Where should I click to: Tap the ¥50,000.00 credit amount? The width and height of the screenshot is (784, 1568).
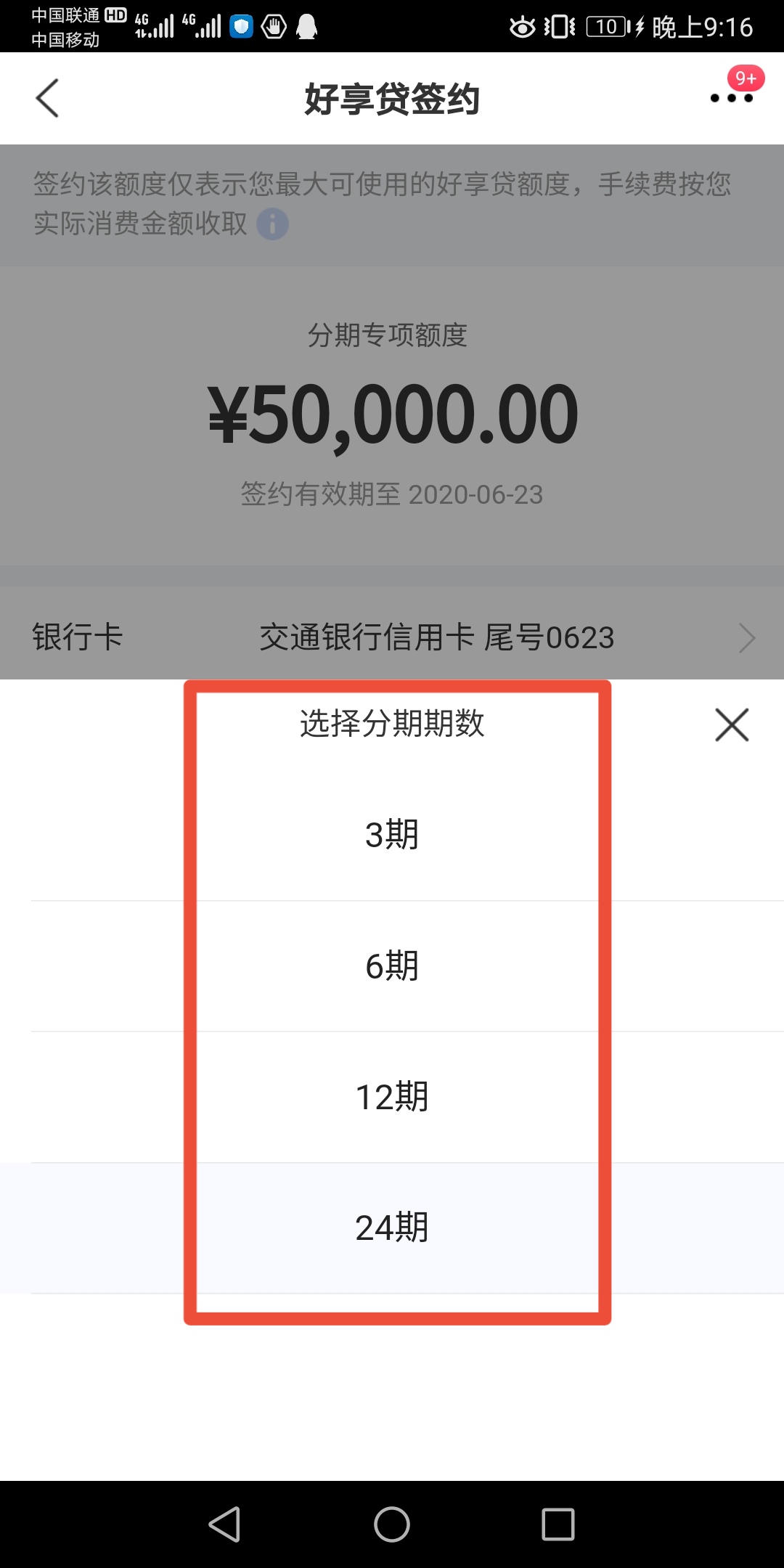(392, 412)
